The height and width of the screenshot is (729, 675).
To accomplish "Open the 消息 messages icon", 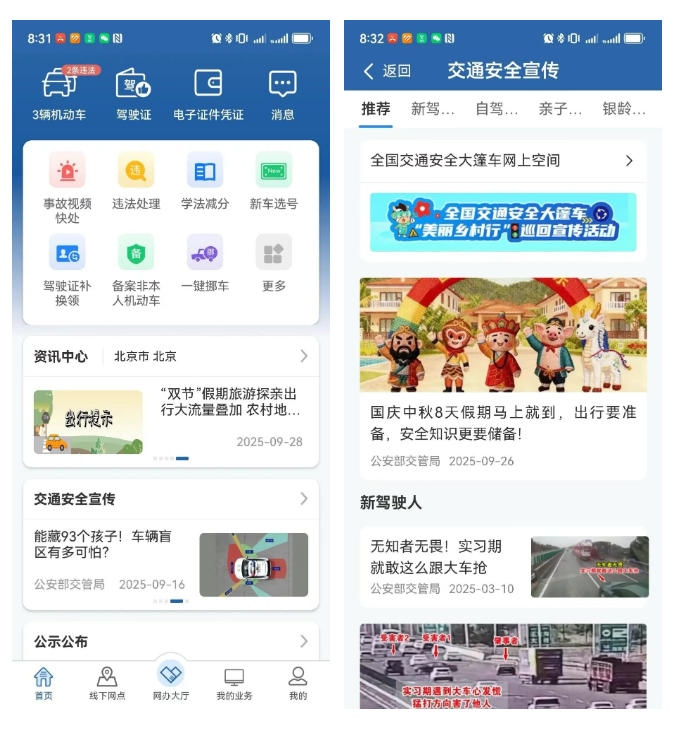I will point(283,92).
